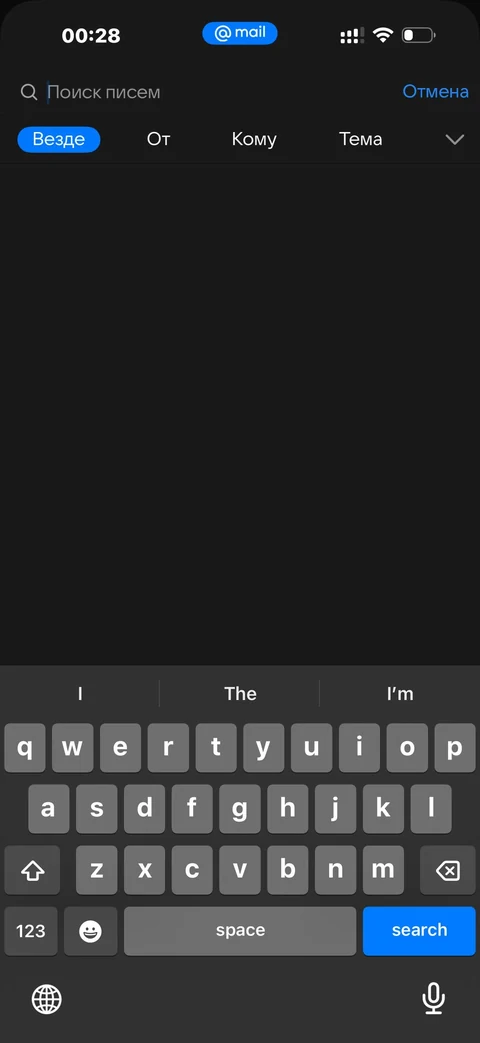Tap the blue search key on keyboard
480x1043 pixels.
(419, 931)
